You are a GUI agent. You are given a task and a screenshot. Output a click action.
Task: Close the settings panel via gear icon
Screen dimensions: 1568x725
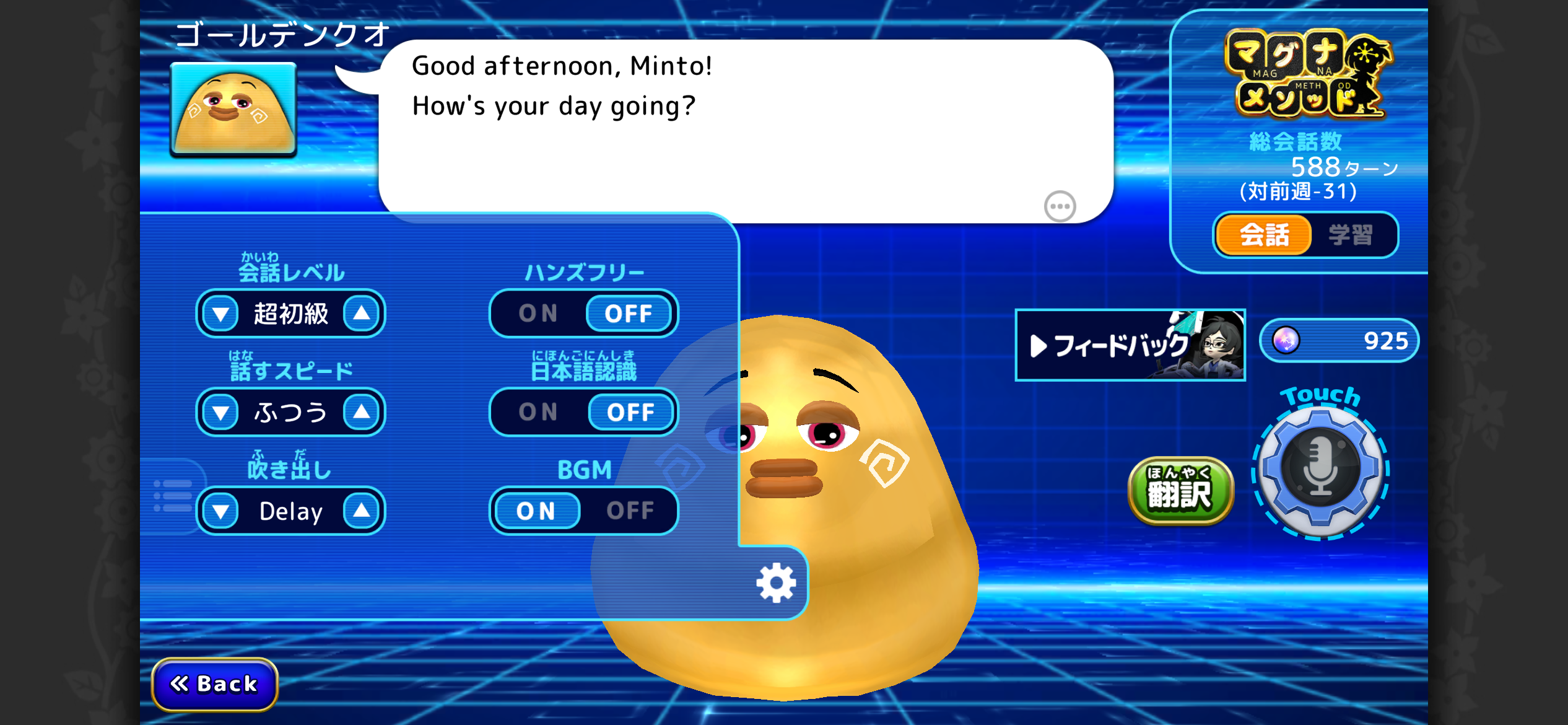tap(775, 583)
